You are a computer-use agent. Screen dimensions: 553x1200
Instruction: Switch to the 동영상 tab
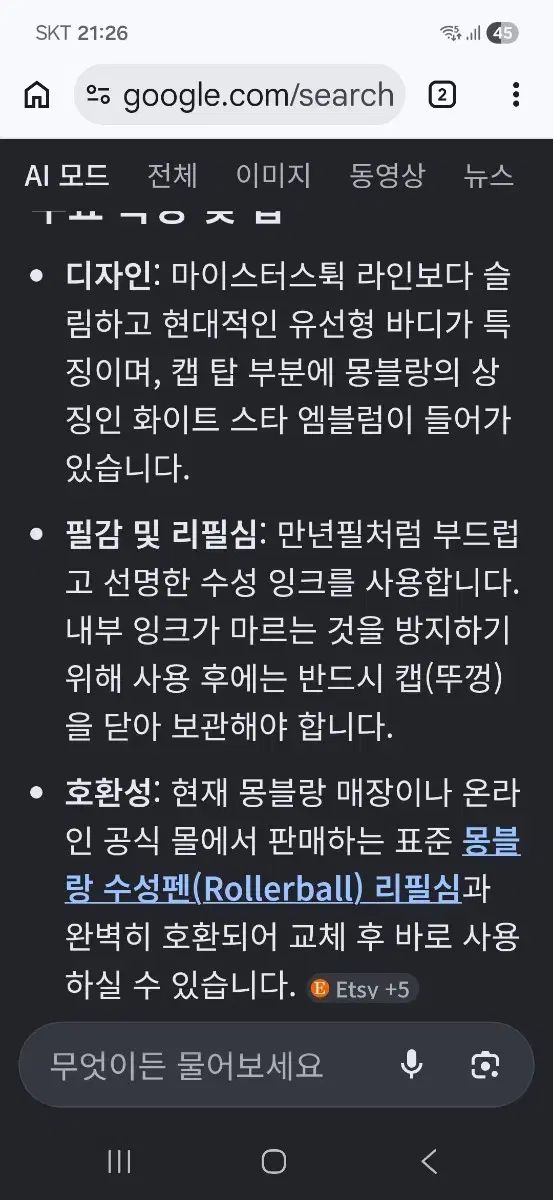click(387, 175)
